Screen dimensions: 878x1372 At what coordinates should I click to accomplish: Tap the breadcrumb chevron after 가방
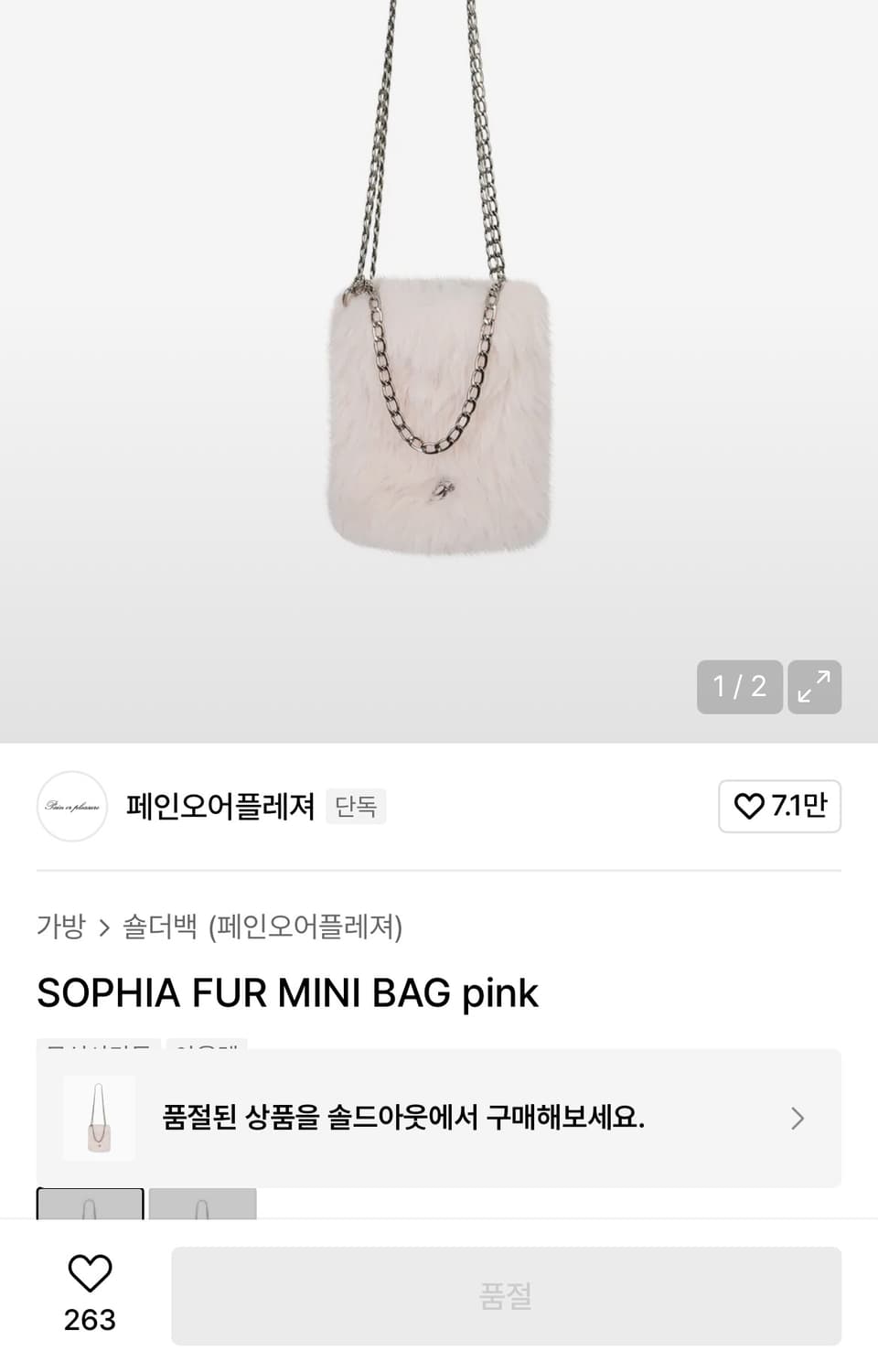tap(103, 927)
